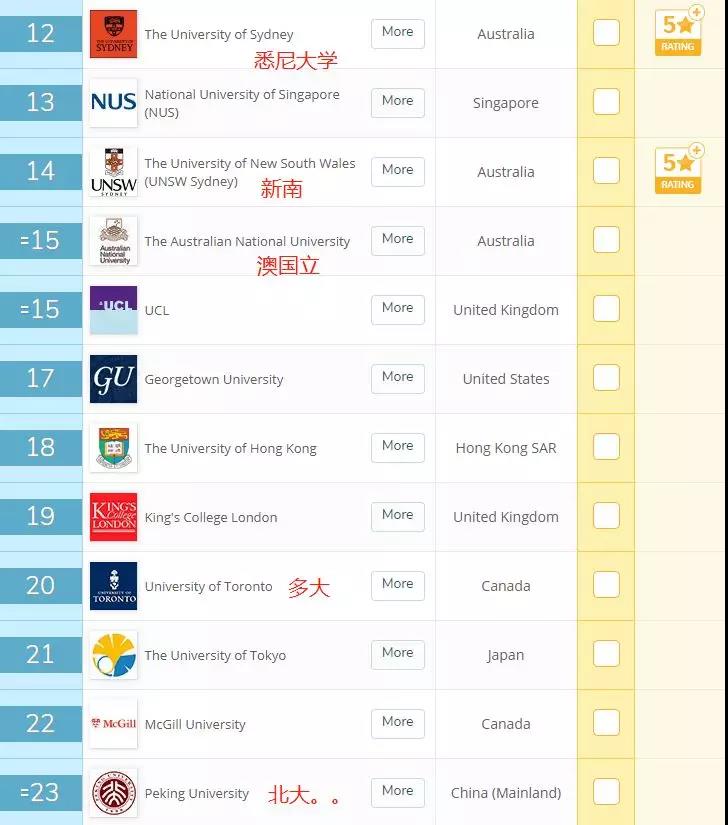Viewport: 728px width, 825px height.
Task: View More about UCL
Action: 397,309
